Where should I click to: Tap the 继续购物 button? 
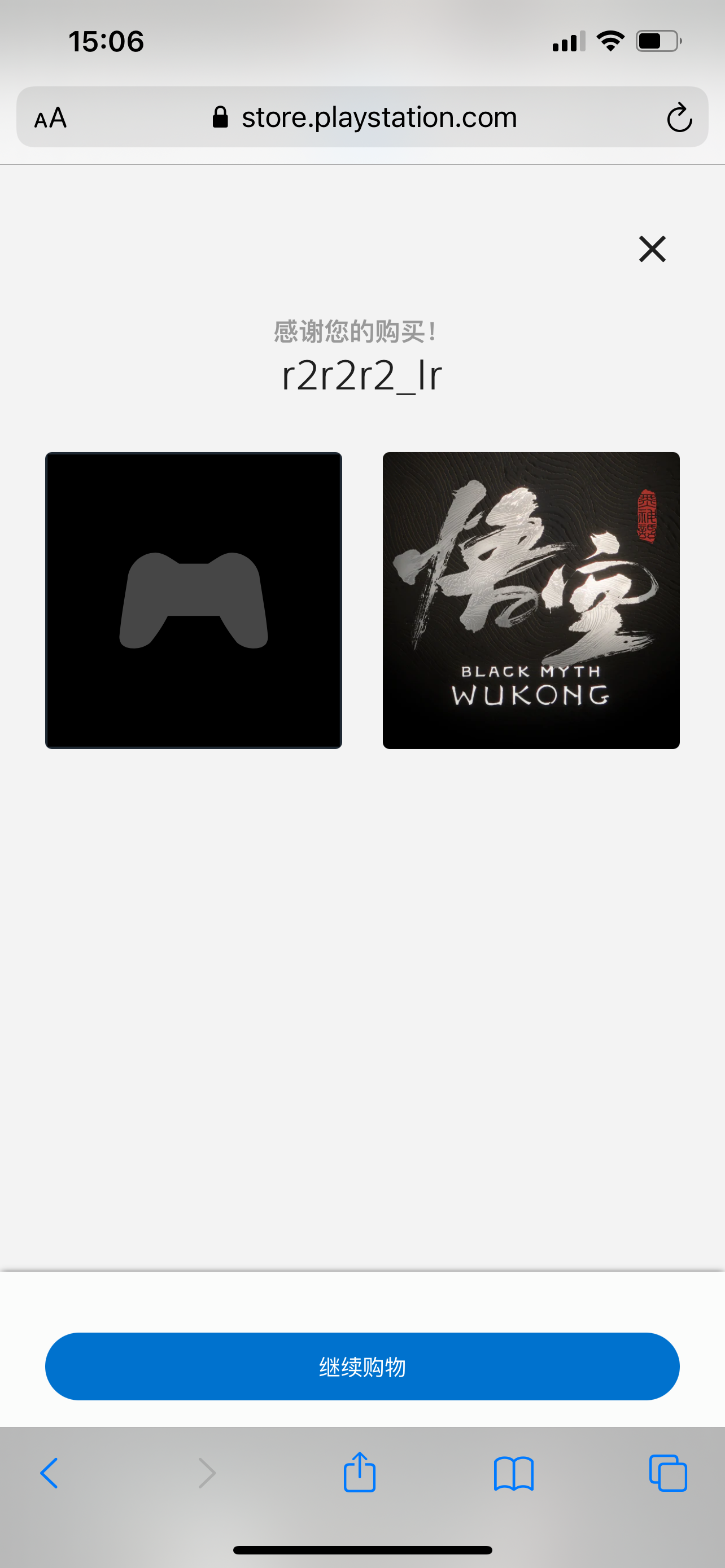pyautogui.click(x=362, y=1366)
